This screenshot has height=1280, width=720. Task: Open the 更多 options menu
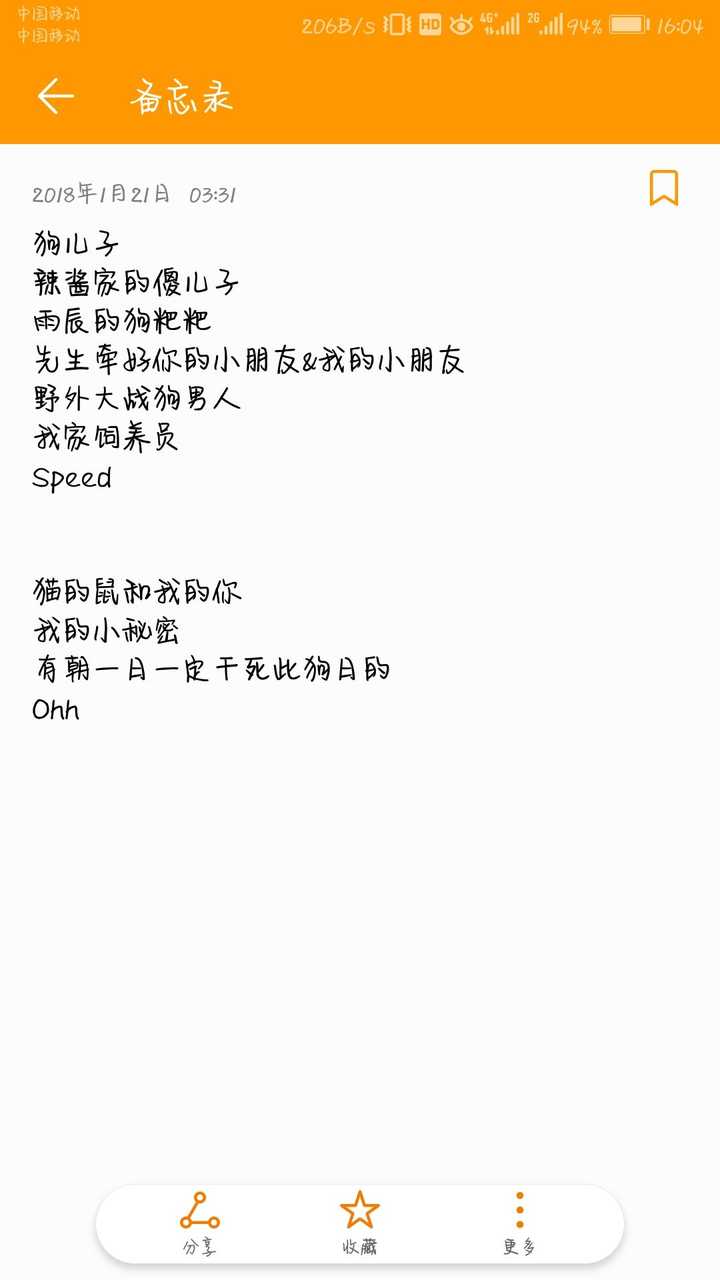tap(519, 1222)
